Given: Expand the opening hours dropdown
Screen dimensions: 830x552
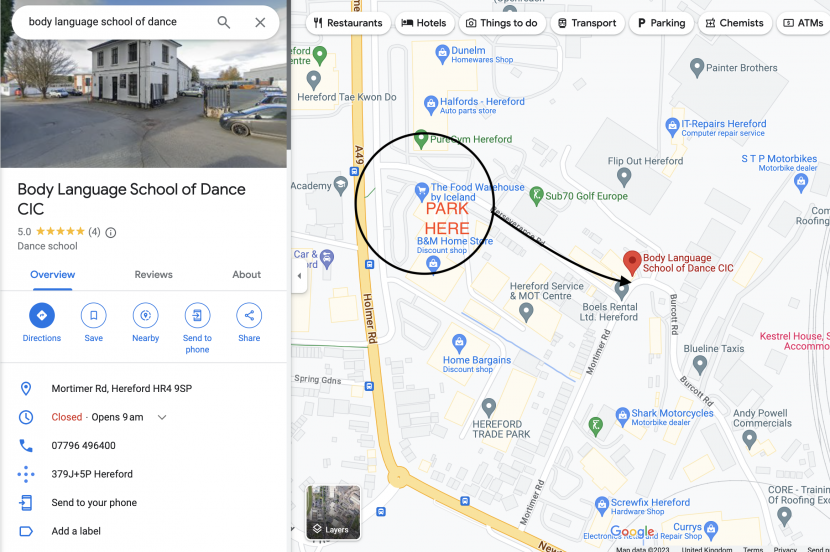Looking at the screenshot, I should pos(162,417).
